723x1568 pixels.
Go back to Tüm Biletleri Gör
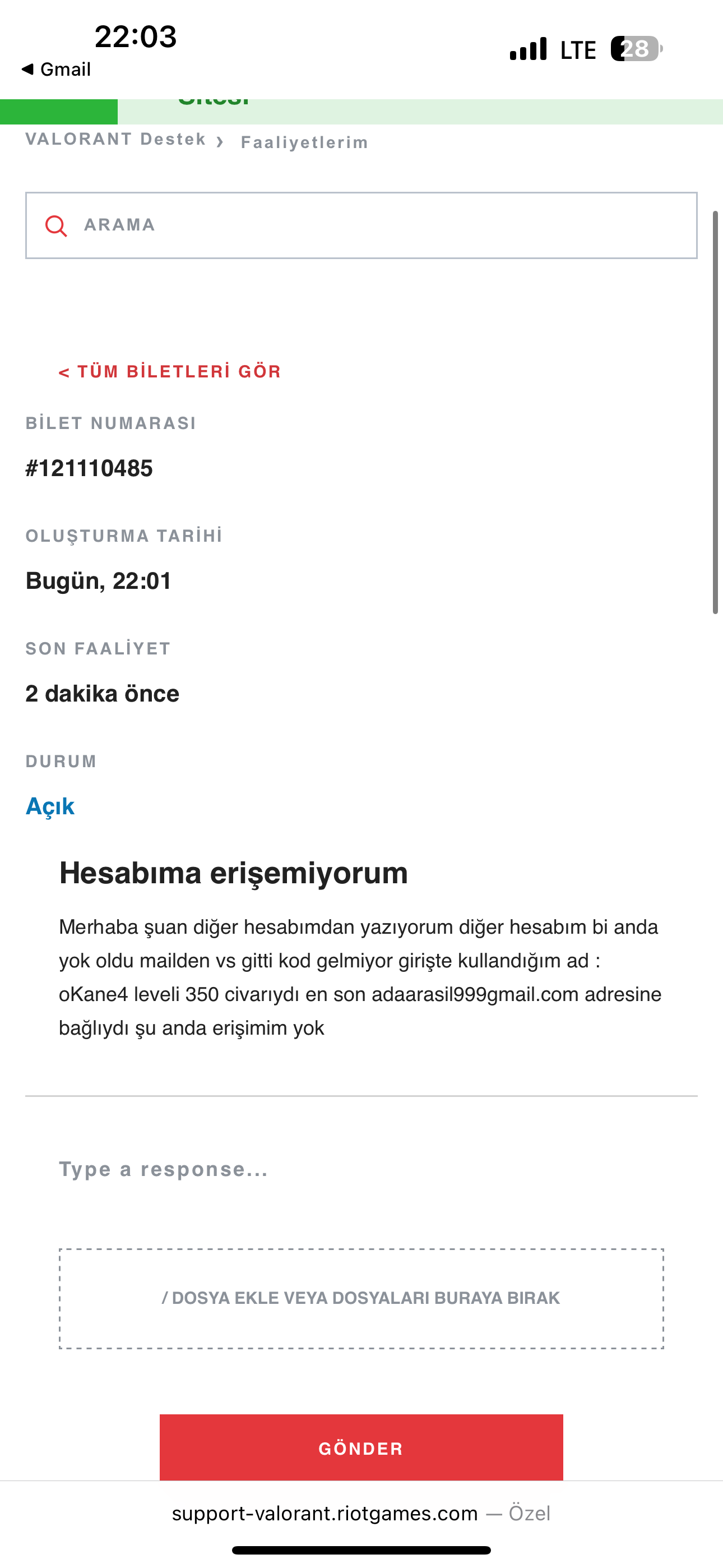[x=170, y=371]
